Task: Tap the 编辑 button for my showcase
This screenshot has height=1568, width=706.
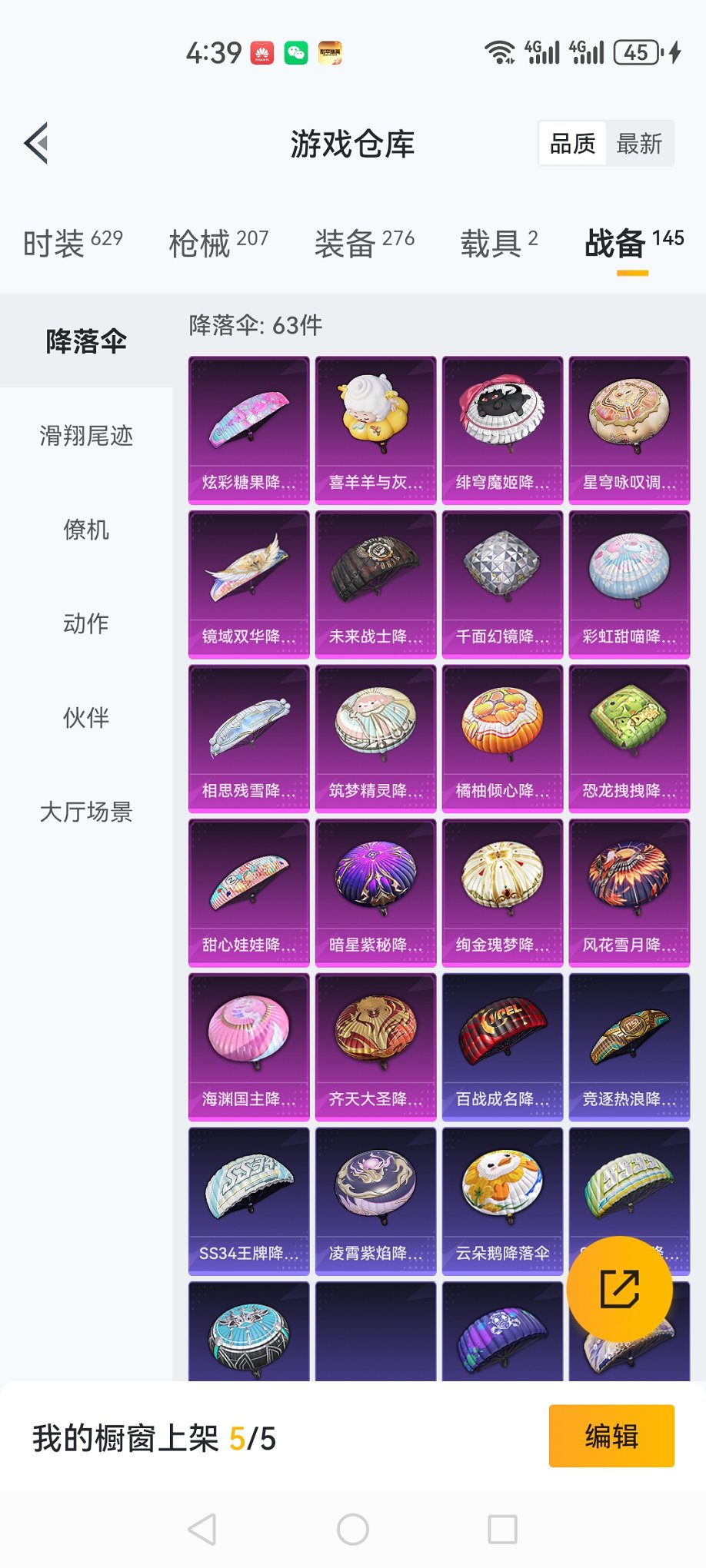Action: [x=611, y=1436]
